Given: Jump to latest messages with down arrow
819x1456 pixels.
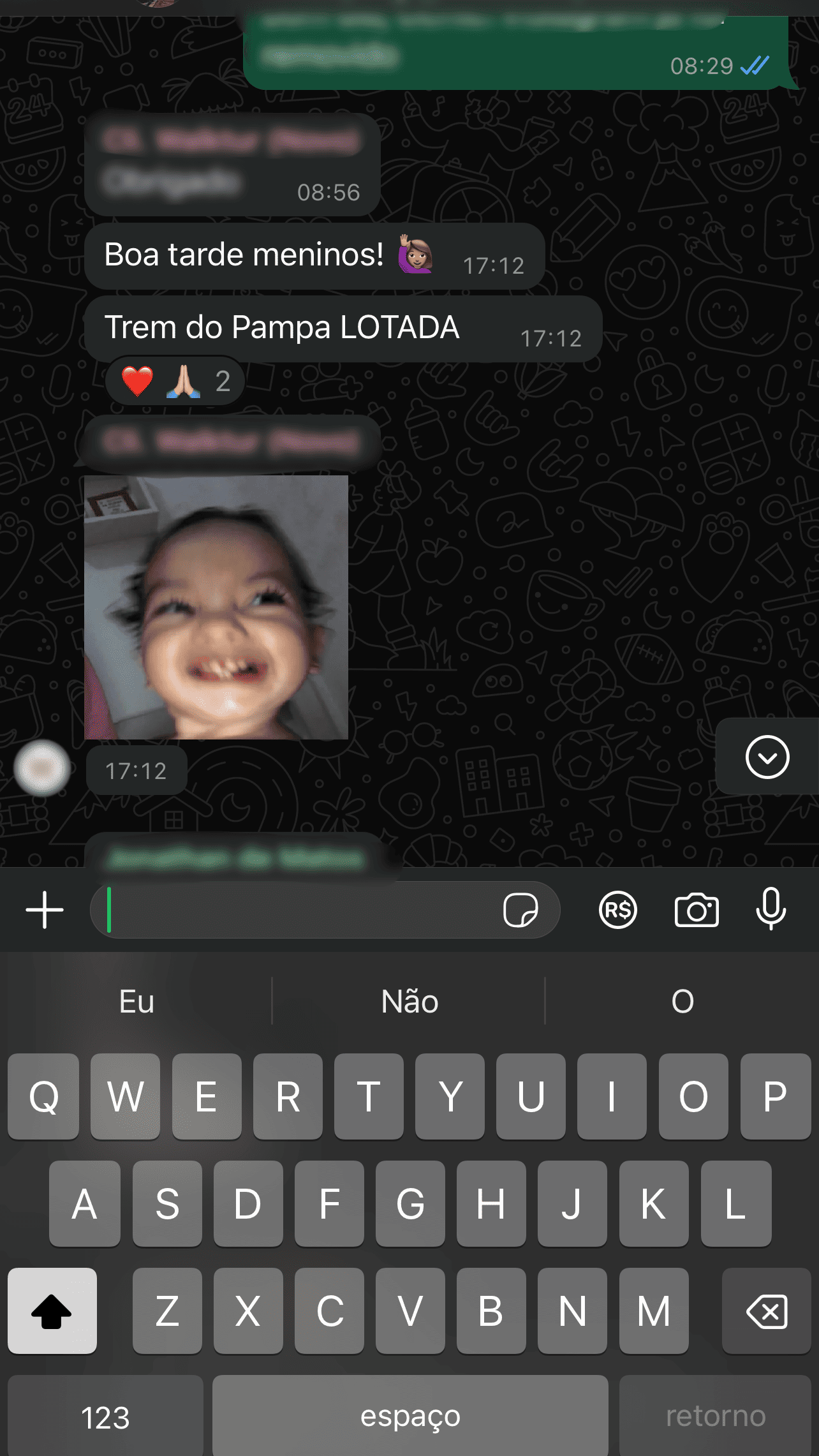Looking at the screenshot, I should point(767,757).
